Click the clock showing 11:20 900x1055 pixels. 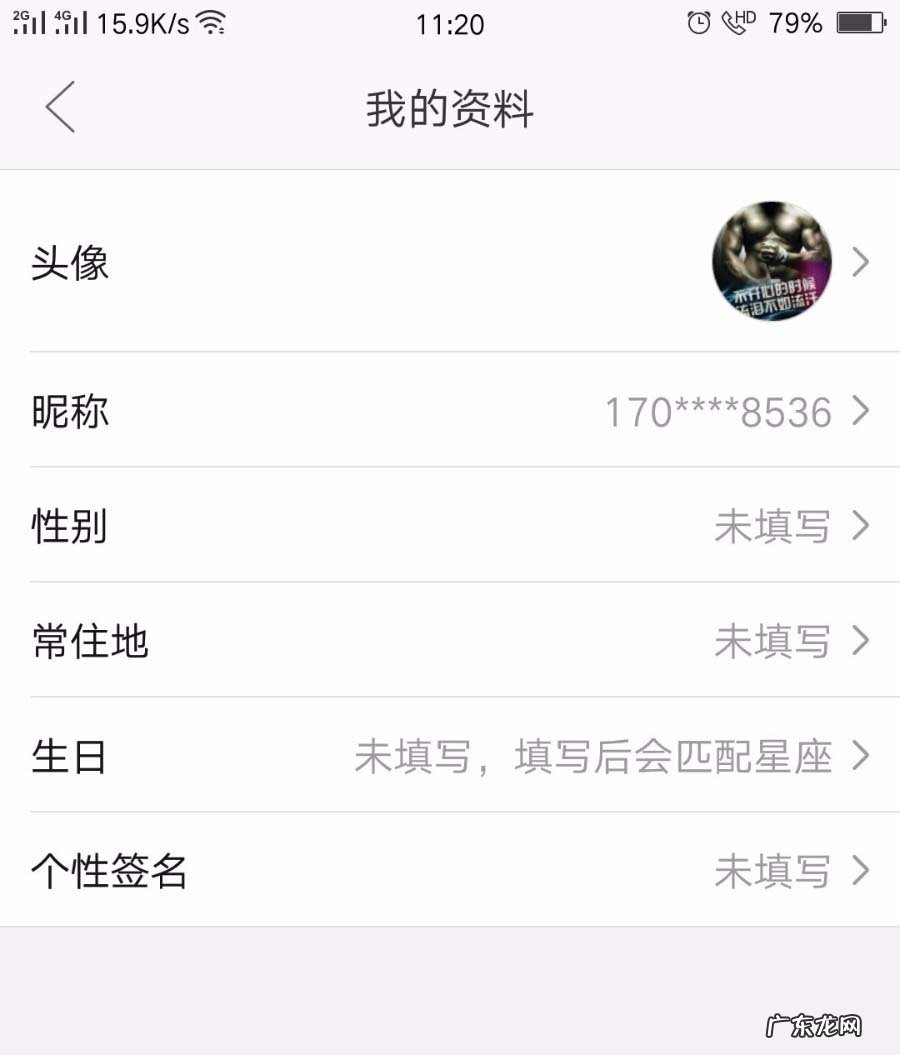450,22
